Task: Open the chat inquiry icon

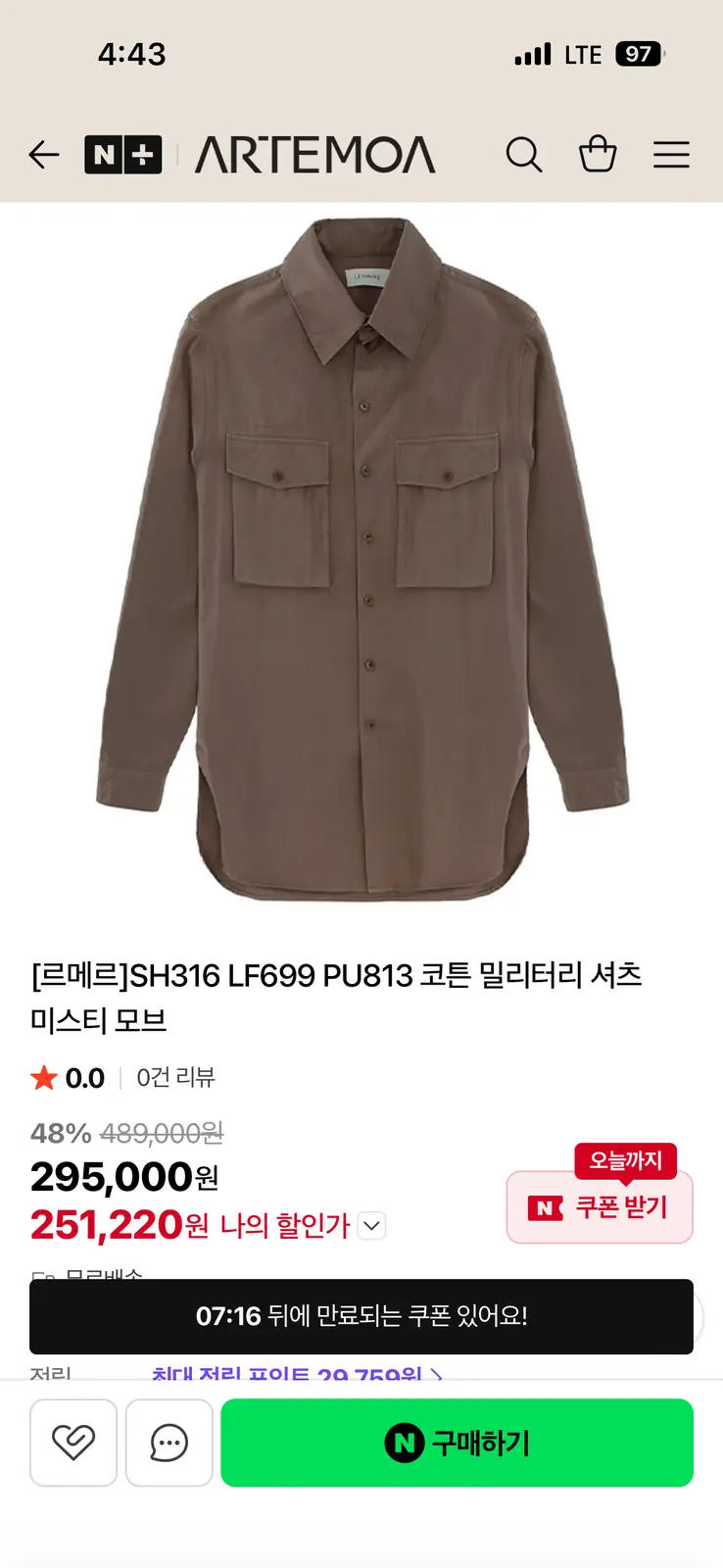Action: pos(169,1443)
